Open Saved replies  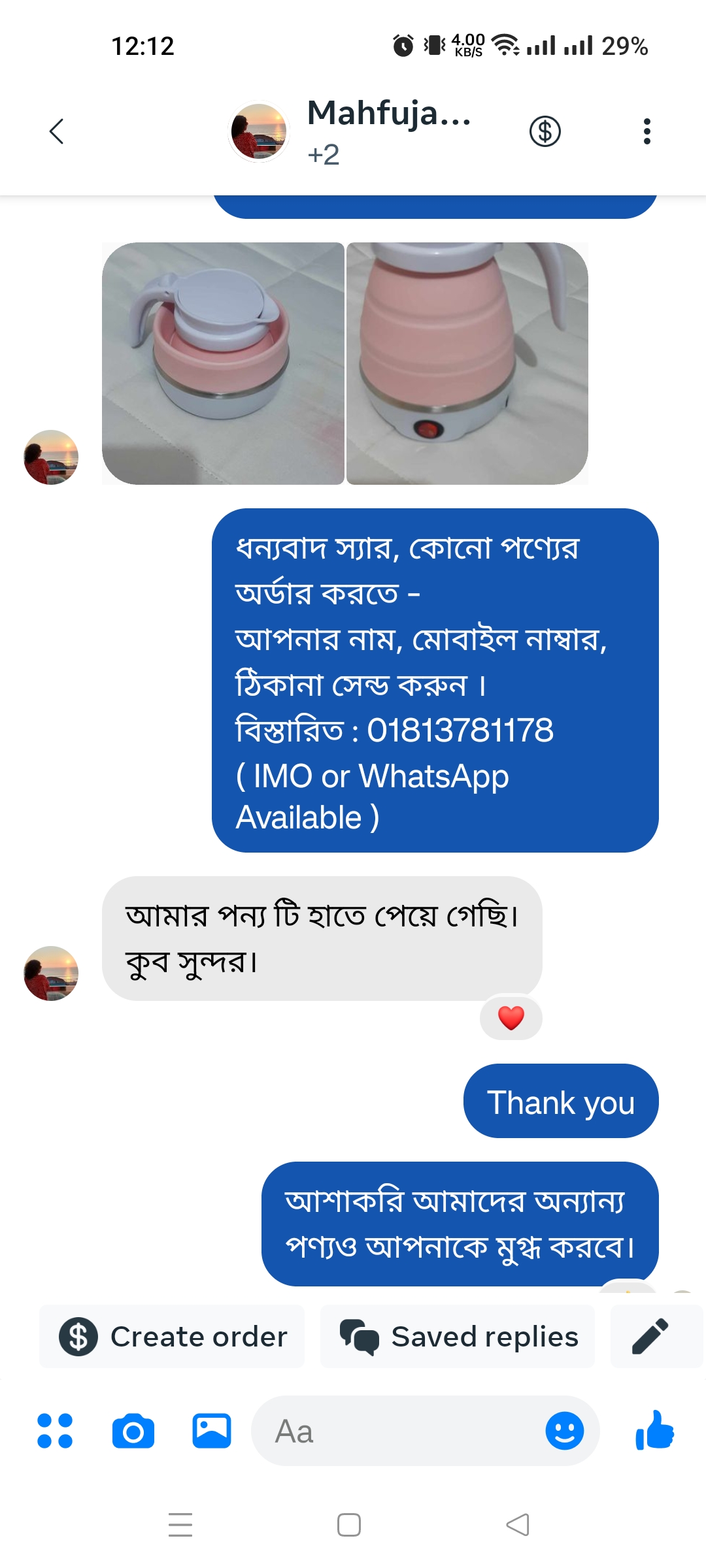click(x=458, y=1337)
